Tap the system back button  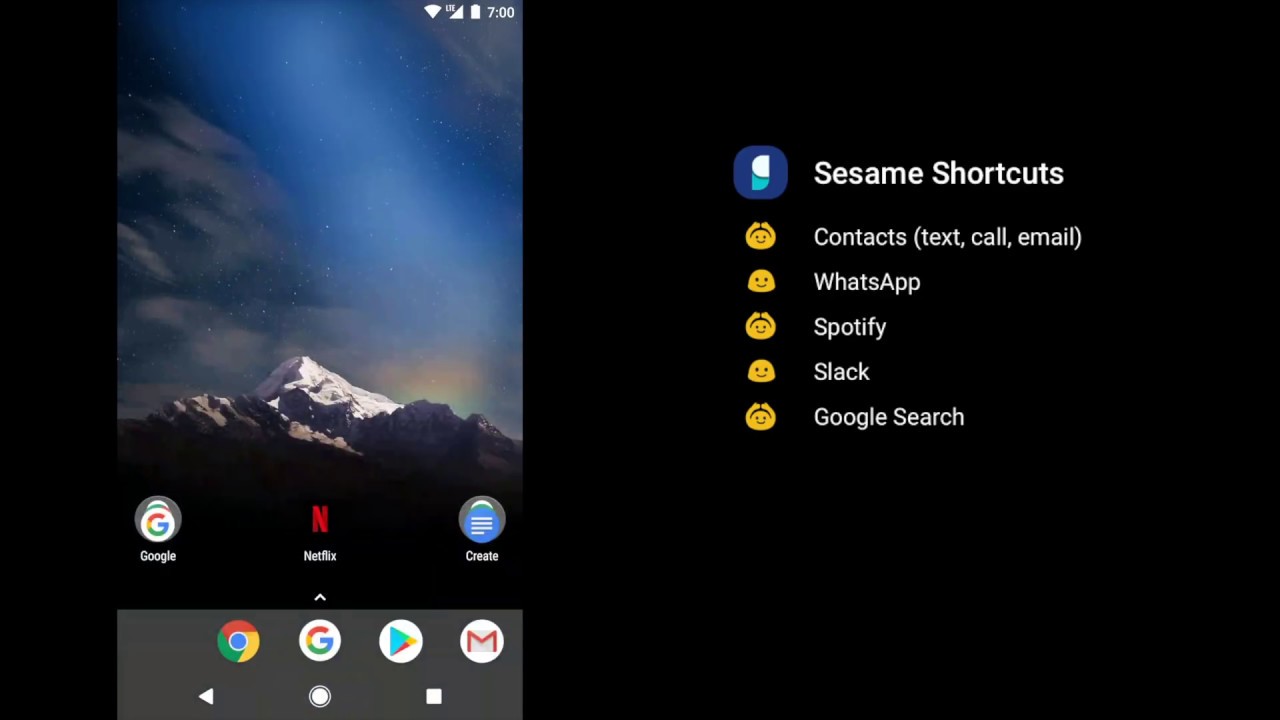point(206,696)
